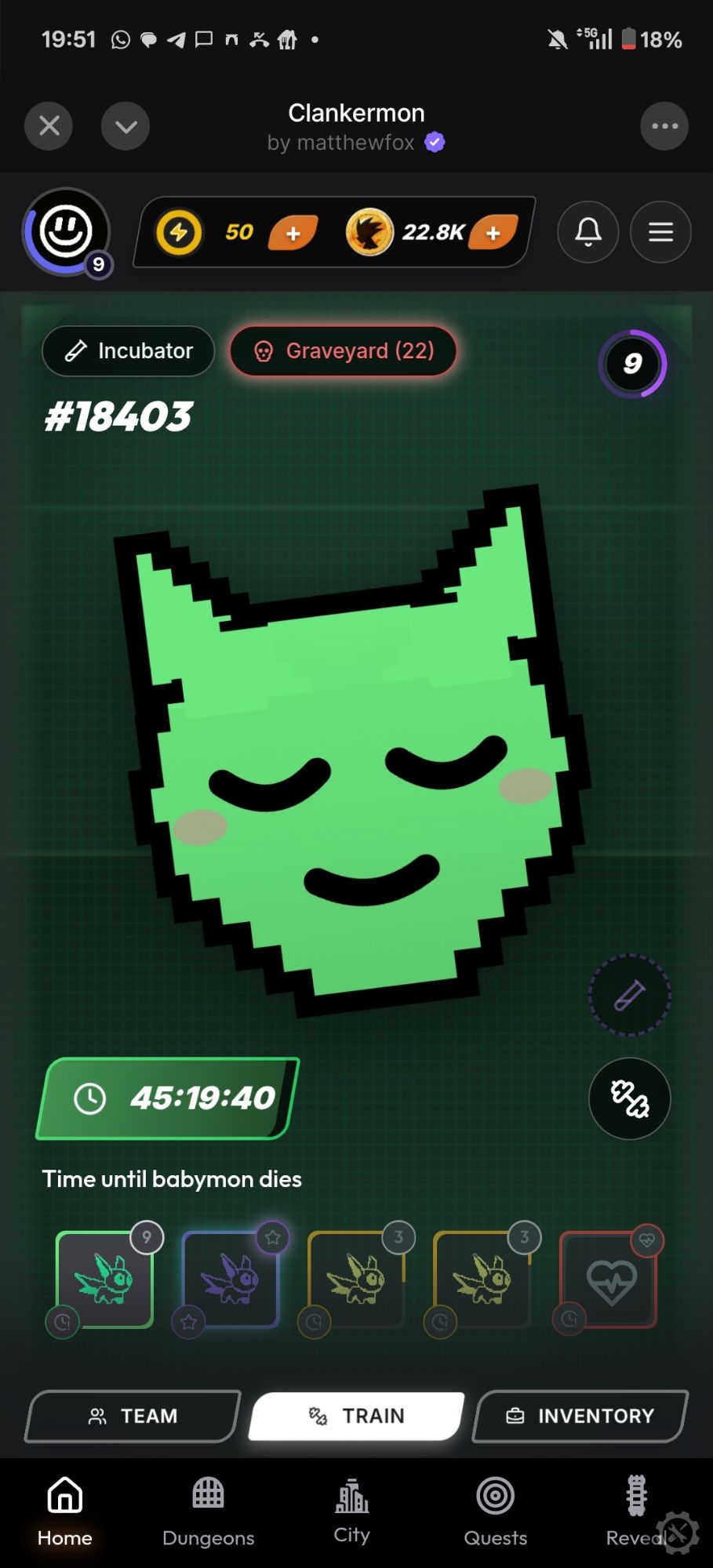The width and height of the screenshot is (713, 1568).
Task: Open the smiley profile avatar
Action: pyautogui.click(x=67, y=232)
